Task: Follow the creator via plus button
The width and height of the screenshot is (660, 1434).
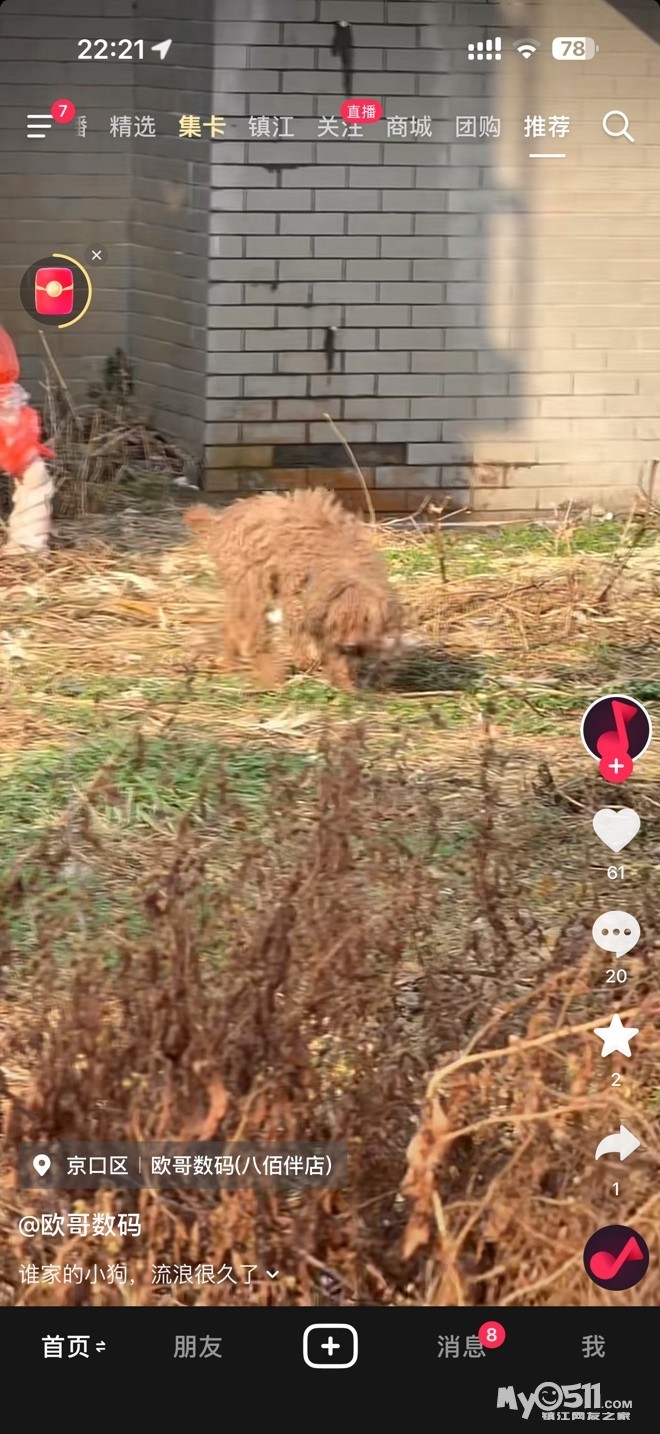Action: pos(616,767)
